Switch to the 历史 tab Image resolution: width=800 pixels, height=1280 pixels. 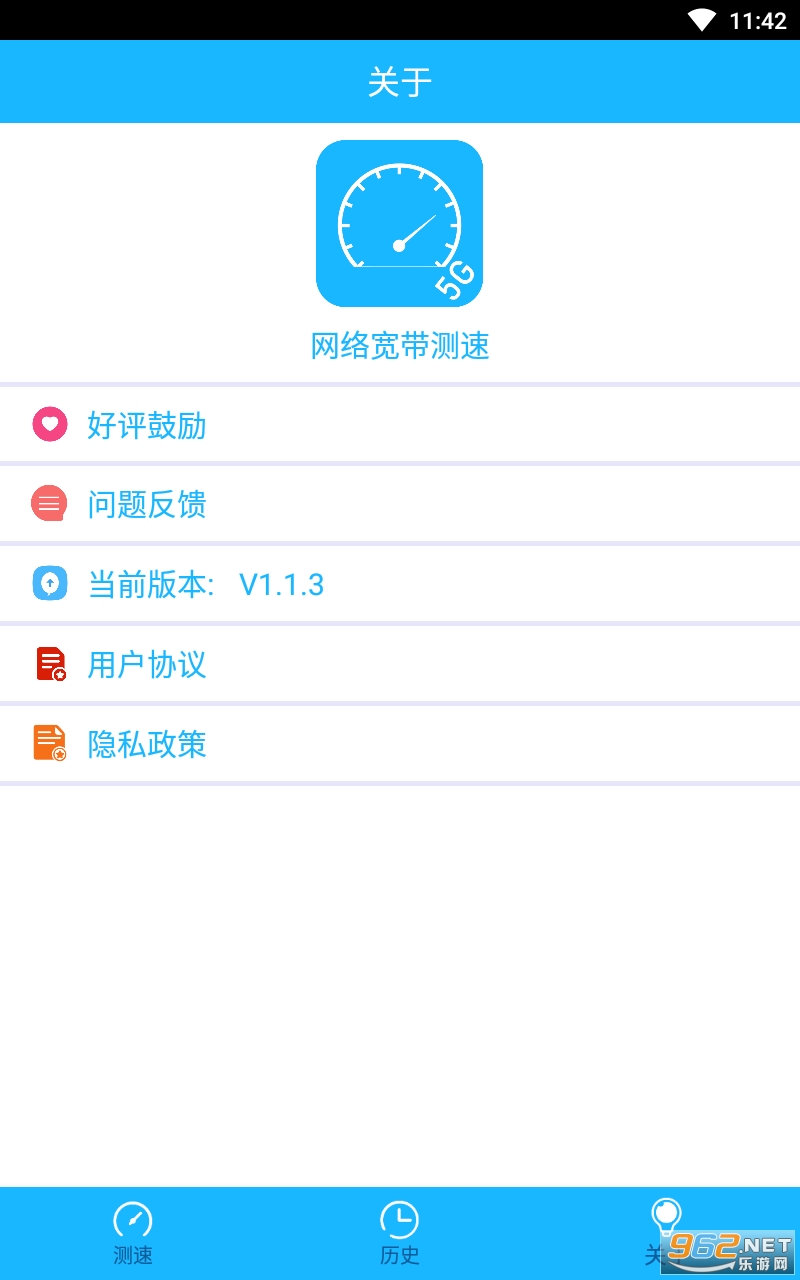(400, 1234)
